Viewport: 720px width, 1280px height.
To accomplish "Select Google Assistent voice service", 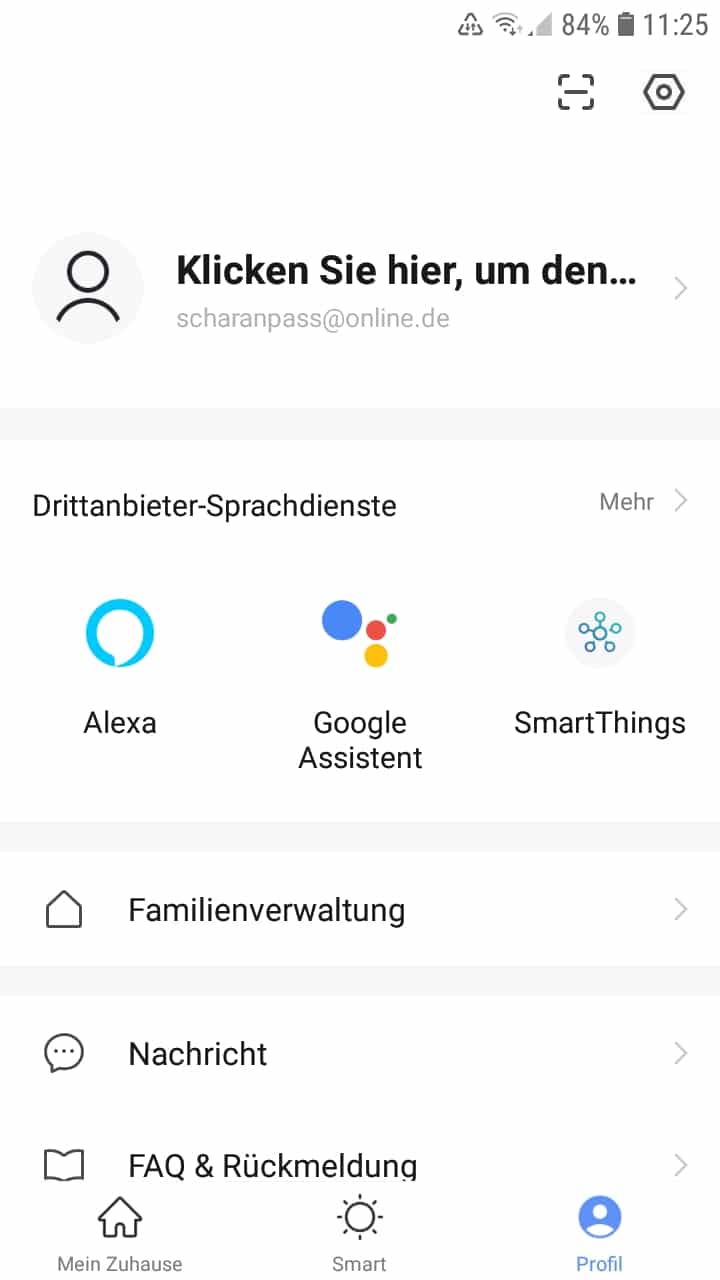I will click(x=360, y=680).
